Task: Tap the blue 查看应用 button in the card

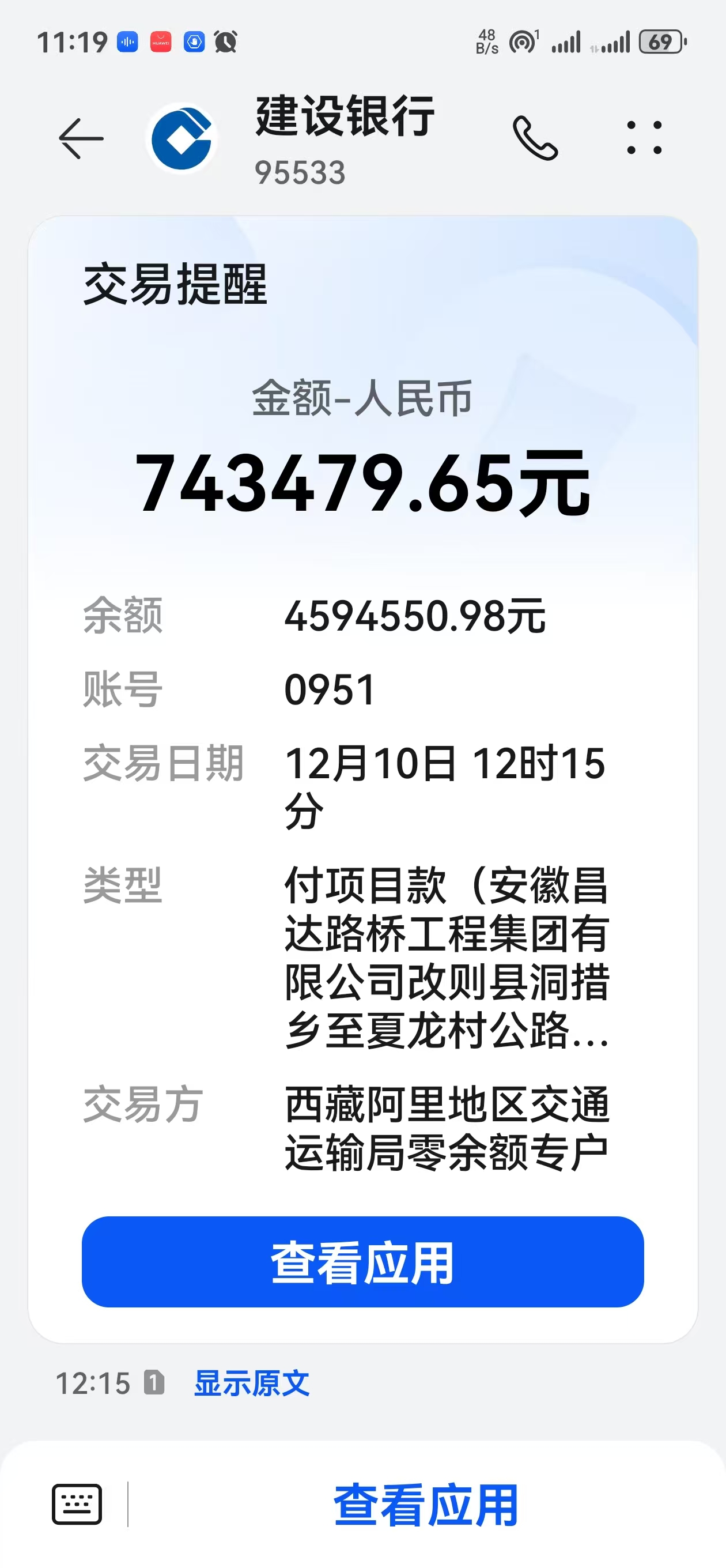Action: tap(362, 1262)
